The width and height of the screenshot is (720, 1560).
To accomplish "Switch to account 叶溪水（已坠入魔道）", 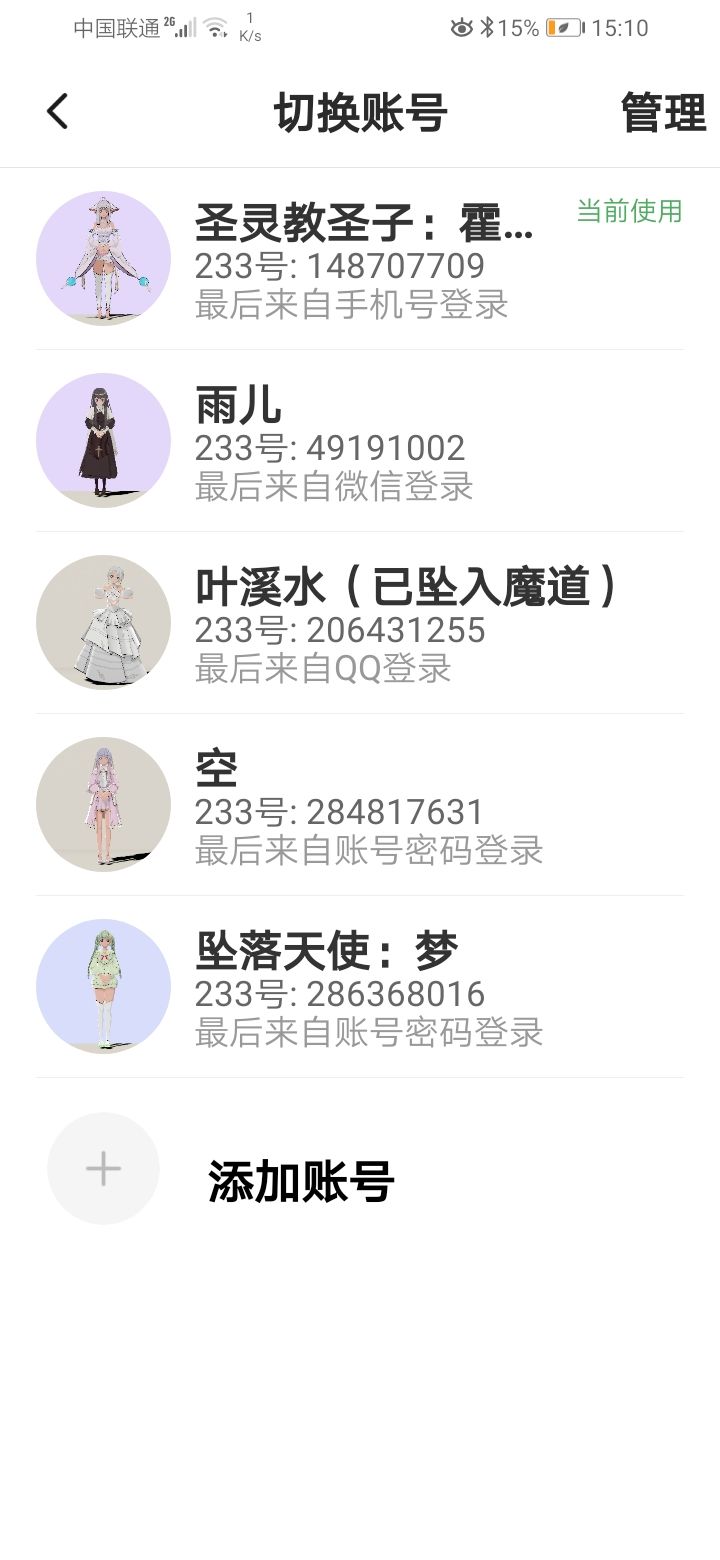I will pyautogui.click(x=360, y=623).
